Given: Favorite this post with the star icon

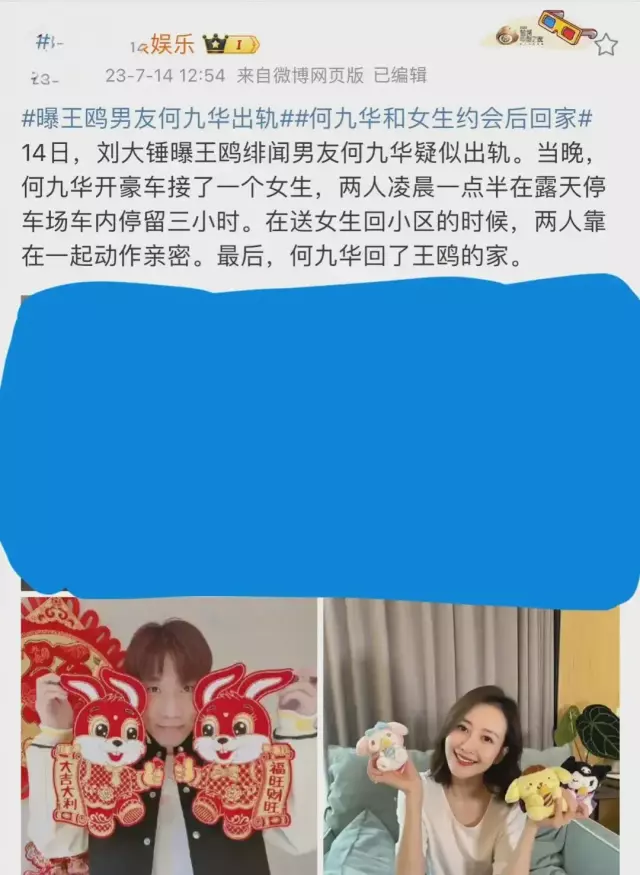Looking at the screenshot, I should coord(606,44).
